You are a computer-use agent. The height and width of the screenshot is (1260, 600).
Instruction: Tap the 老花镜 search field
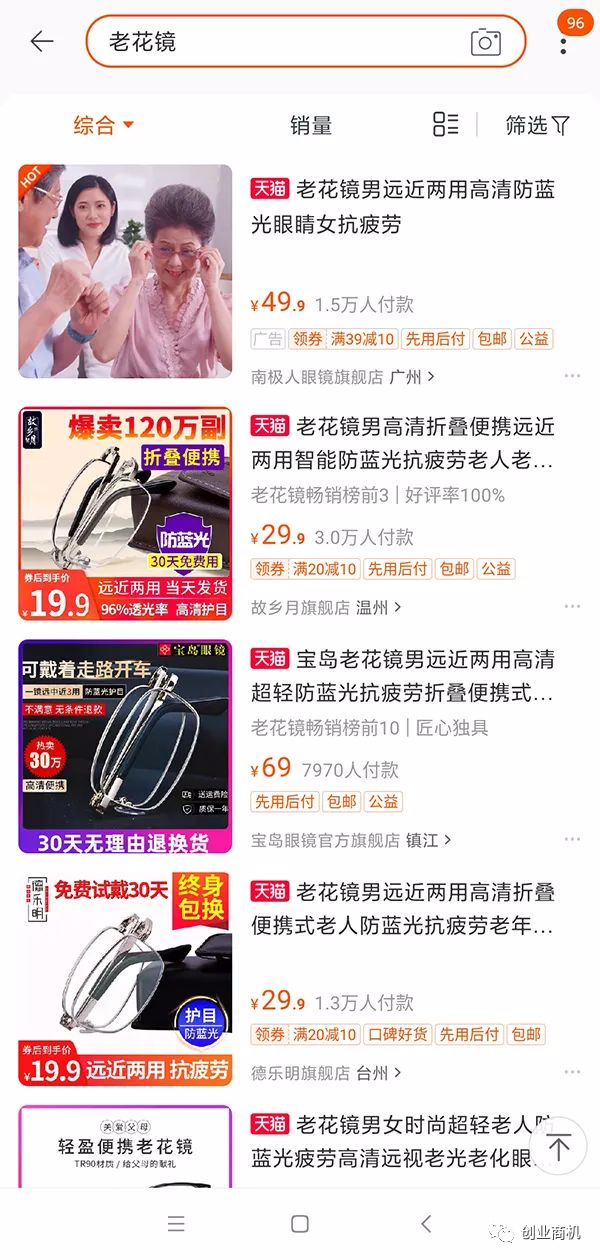tap(280, 42)
